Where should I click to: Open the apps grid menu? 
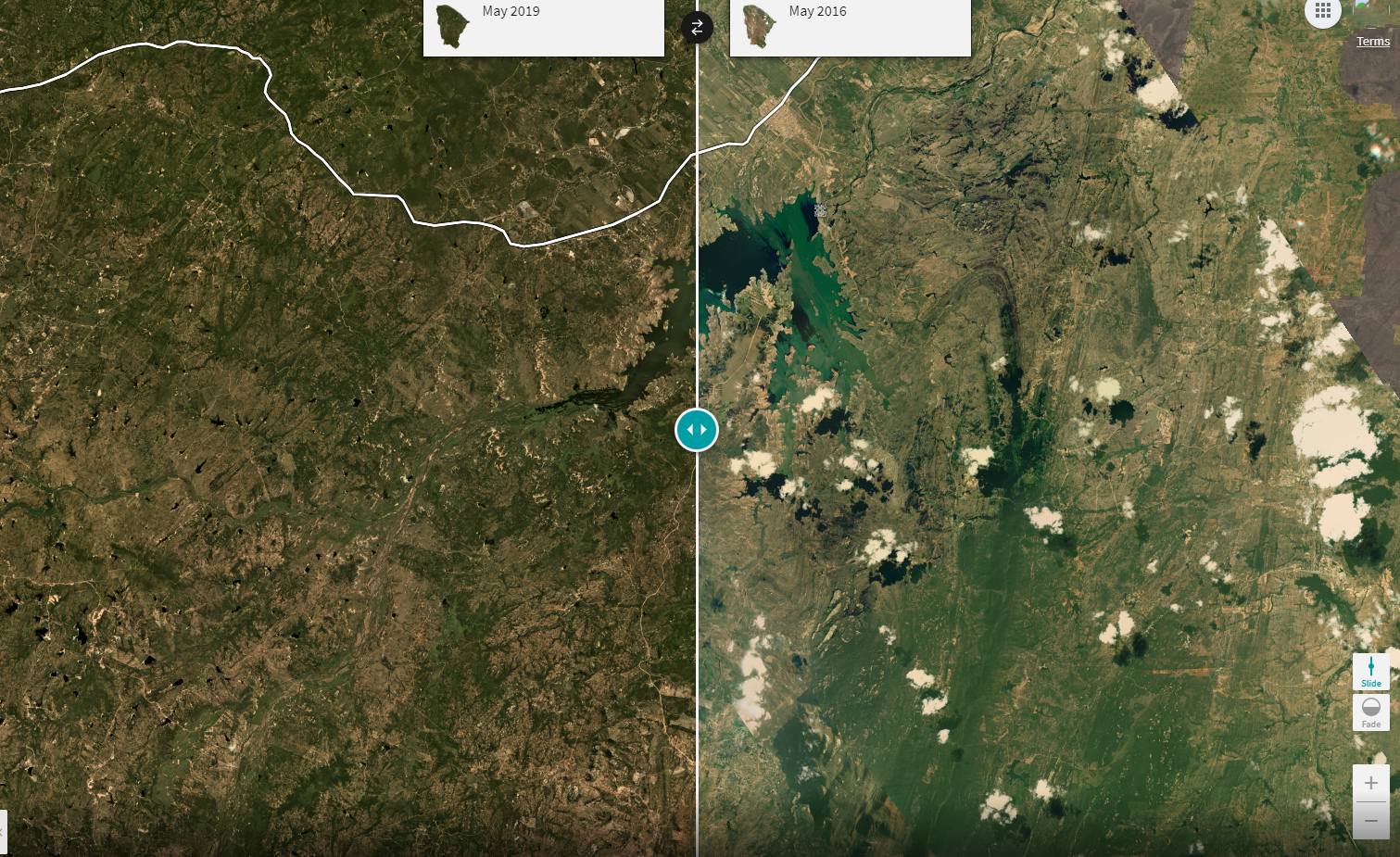click(x=1322, y=11)
